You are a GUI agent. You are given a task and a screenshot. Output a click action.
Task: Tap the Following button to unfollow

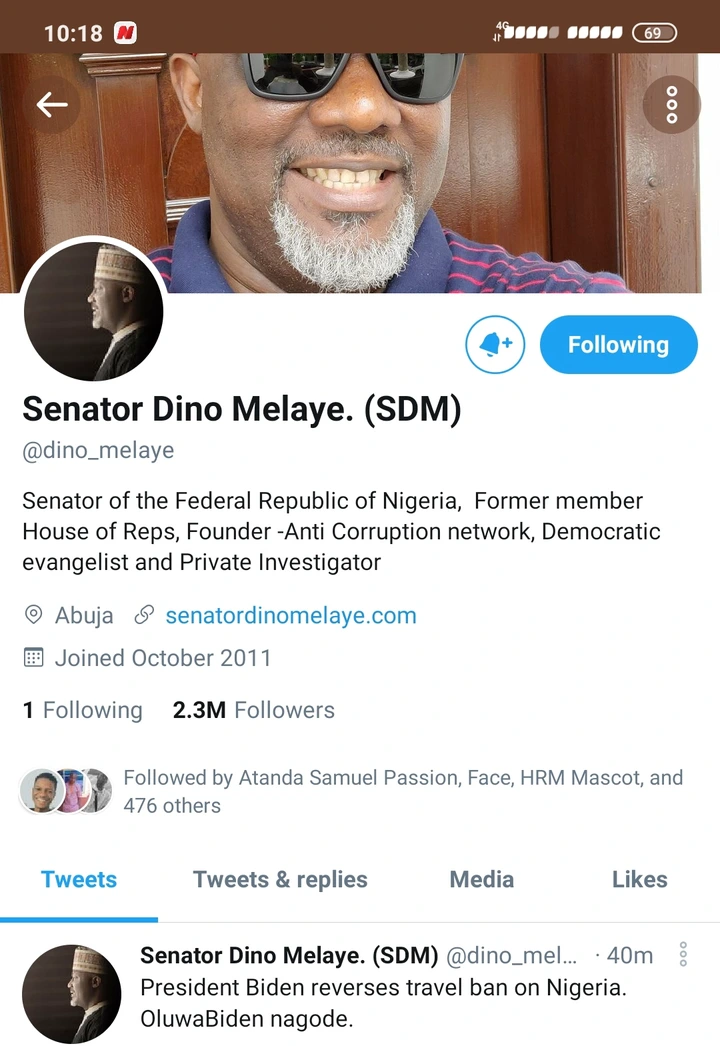[x=618, y=345]
